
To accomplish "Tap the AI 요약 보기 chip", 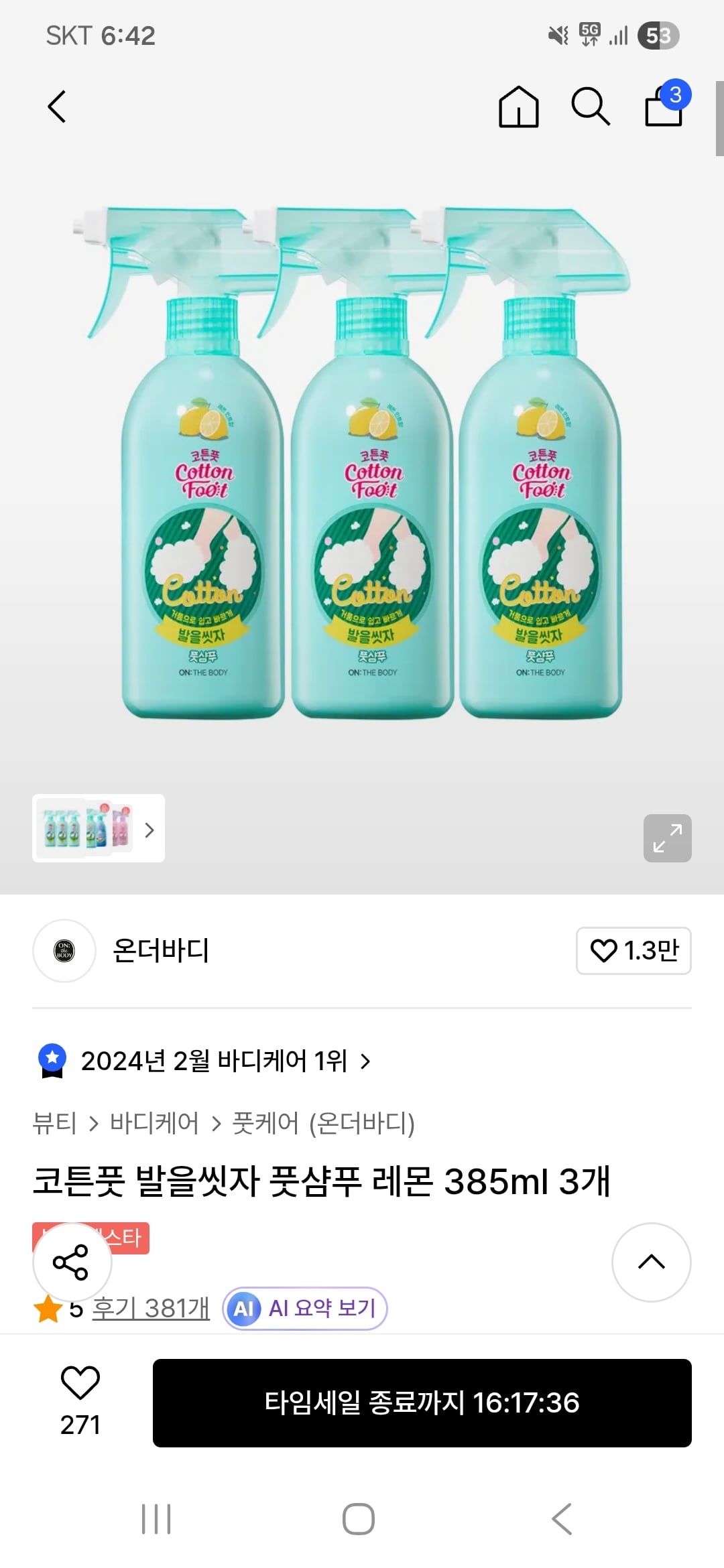I will coord(305,1307).
